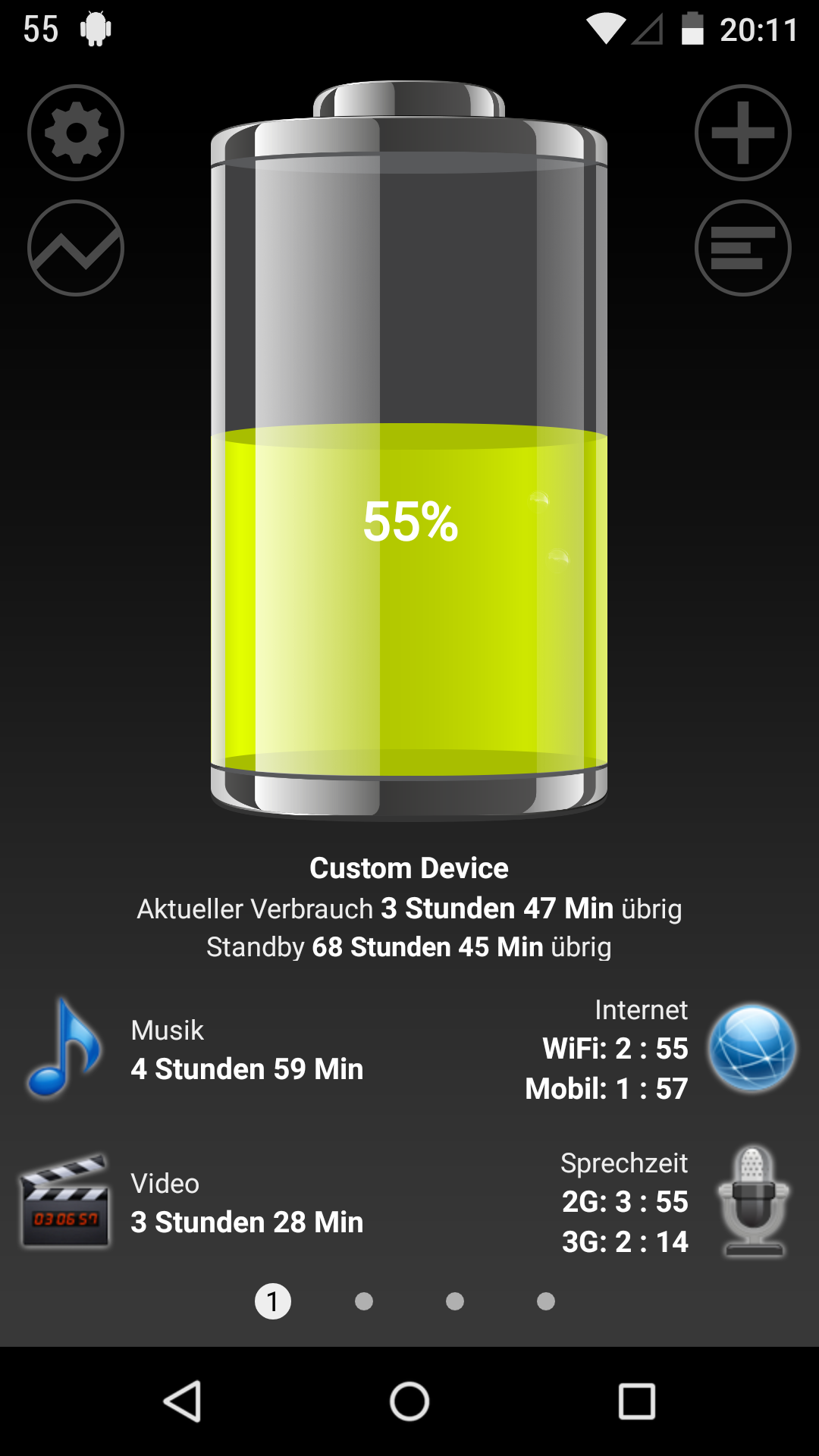Open the settings gear icon
The image size is (819, 1456).
tap(76, 133)
